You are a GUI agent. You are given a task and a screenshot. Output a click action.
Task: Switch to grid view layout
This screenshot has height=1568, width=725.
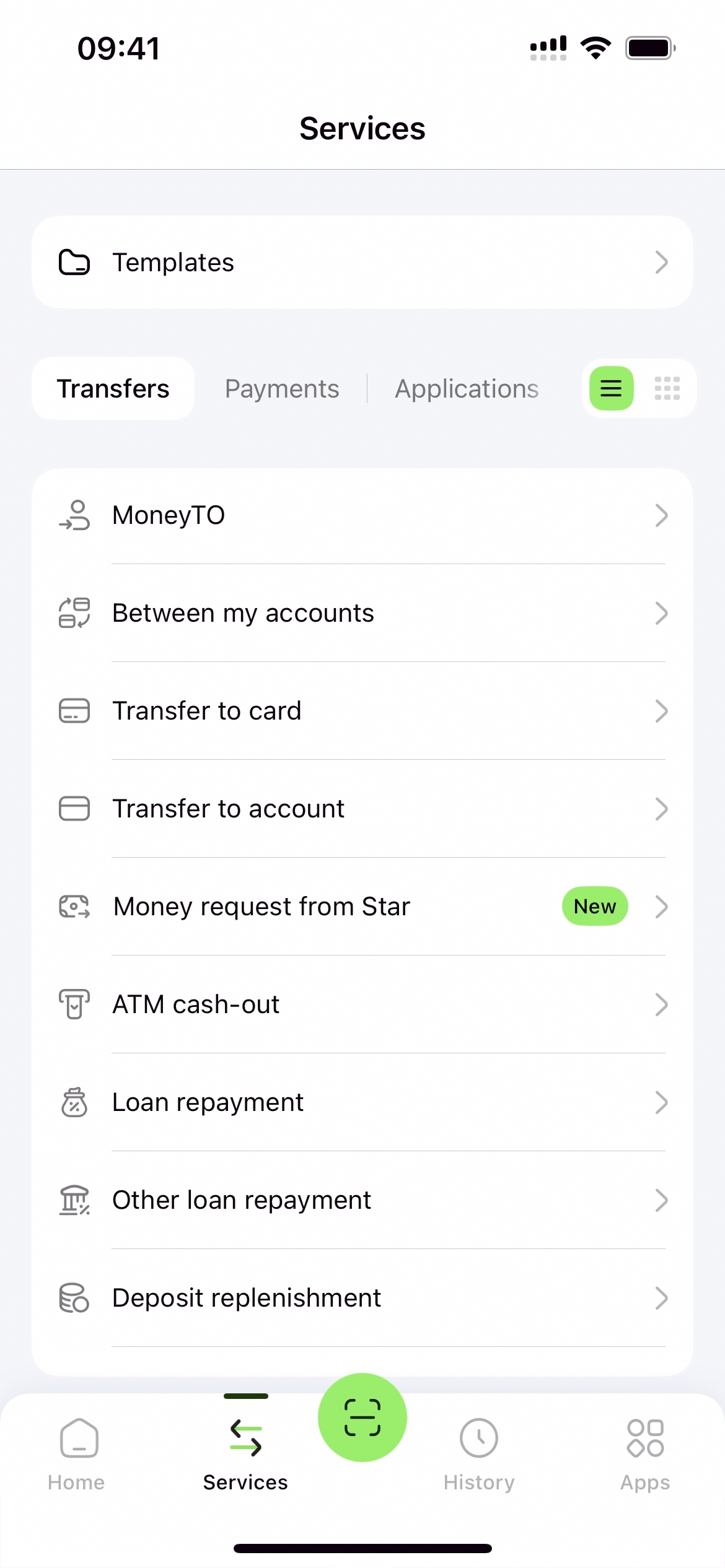(x=667, y=389)
